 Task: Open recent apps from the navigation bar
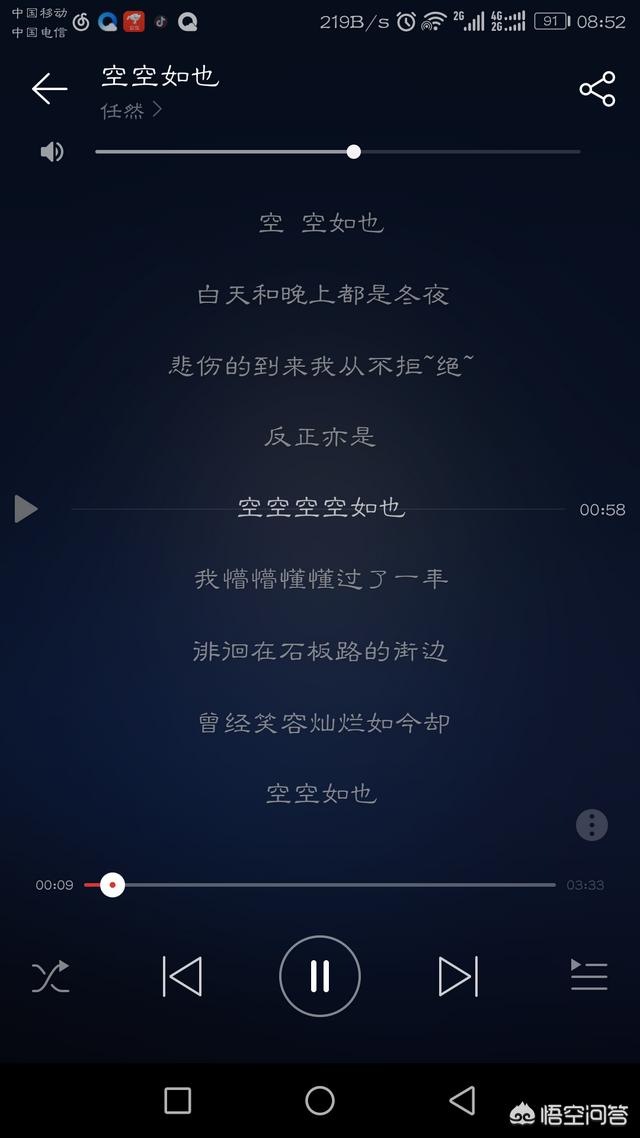178,1100
